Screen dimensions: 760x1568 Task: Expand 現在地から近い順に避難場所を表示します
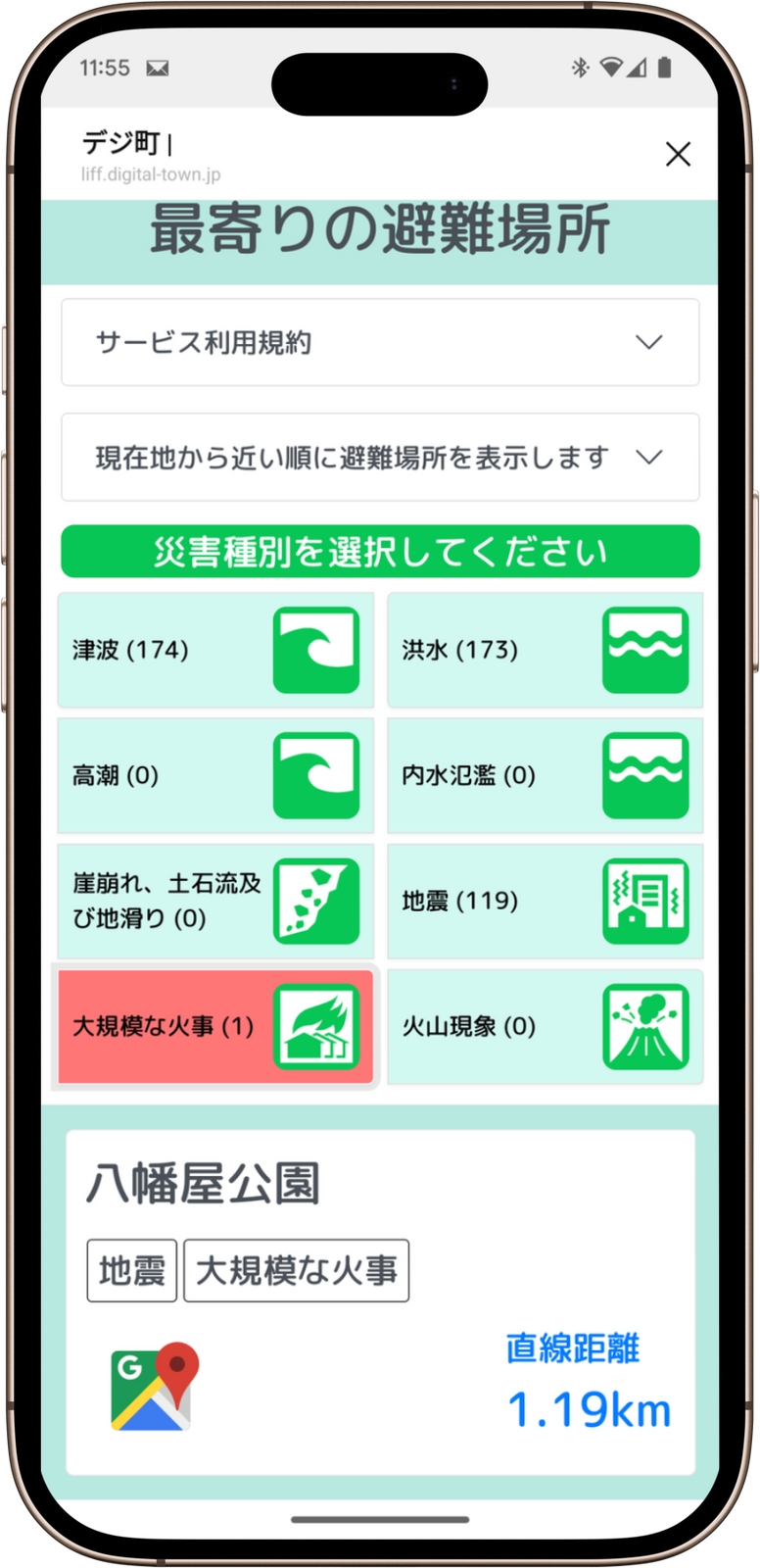[380, 458]
